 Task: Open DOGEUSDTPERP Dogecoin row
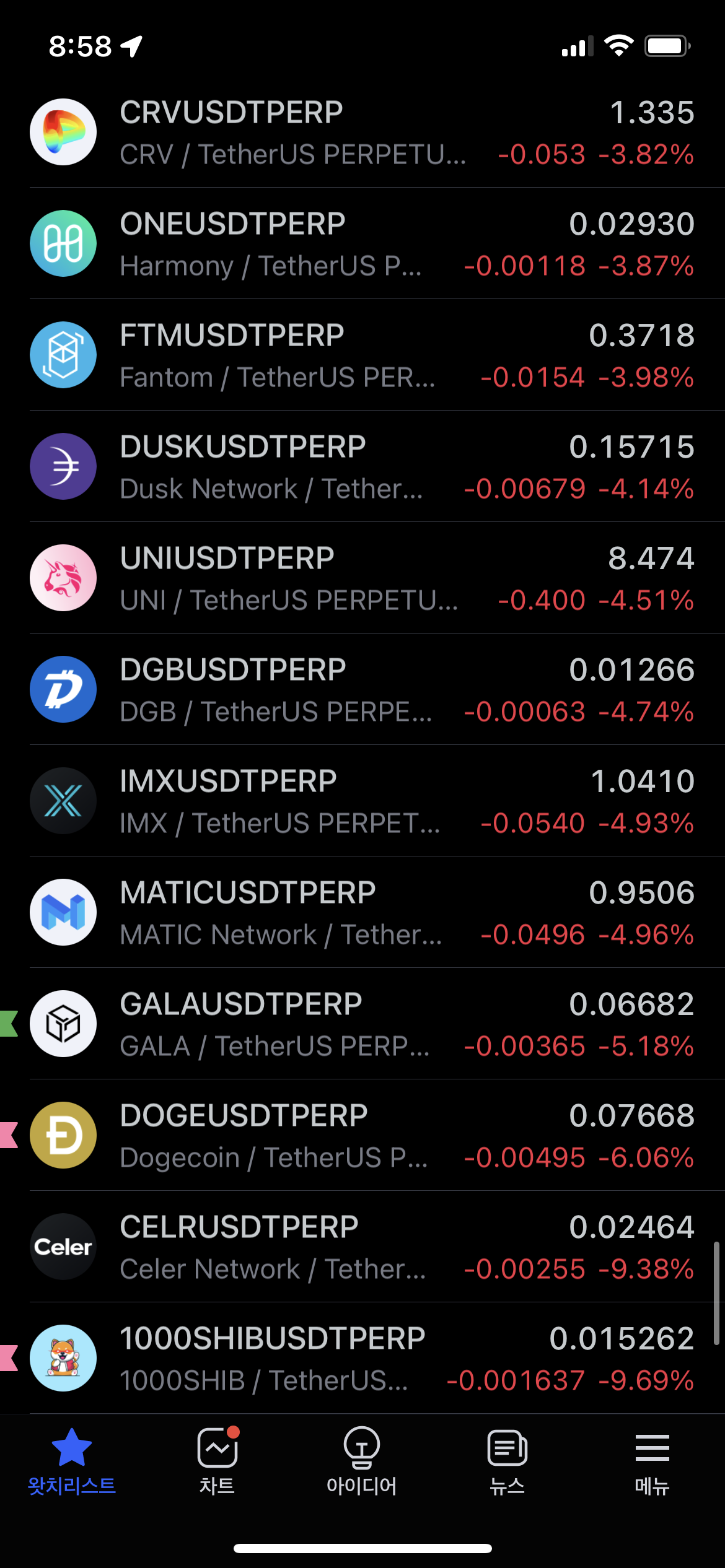pyautogui.click(x=362, y=1135)
